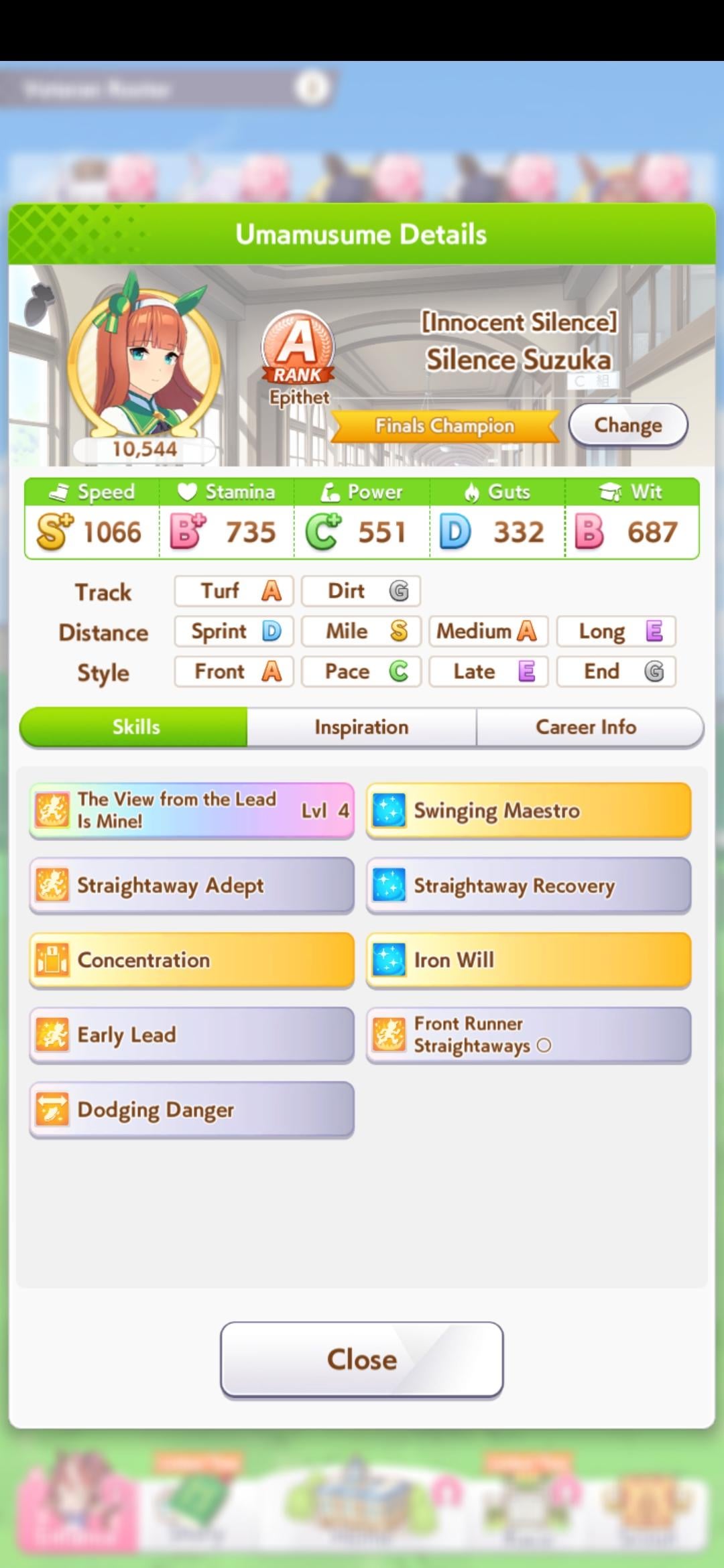Open Swinging Maestro skill details
724x1568 pixels.
coord(528,810)
